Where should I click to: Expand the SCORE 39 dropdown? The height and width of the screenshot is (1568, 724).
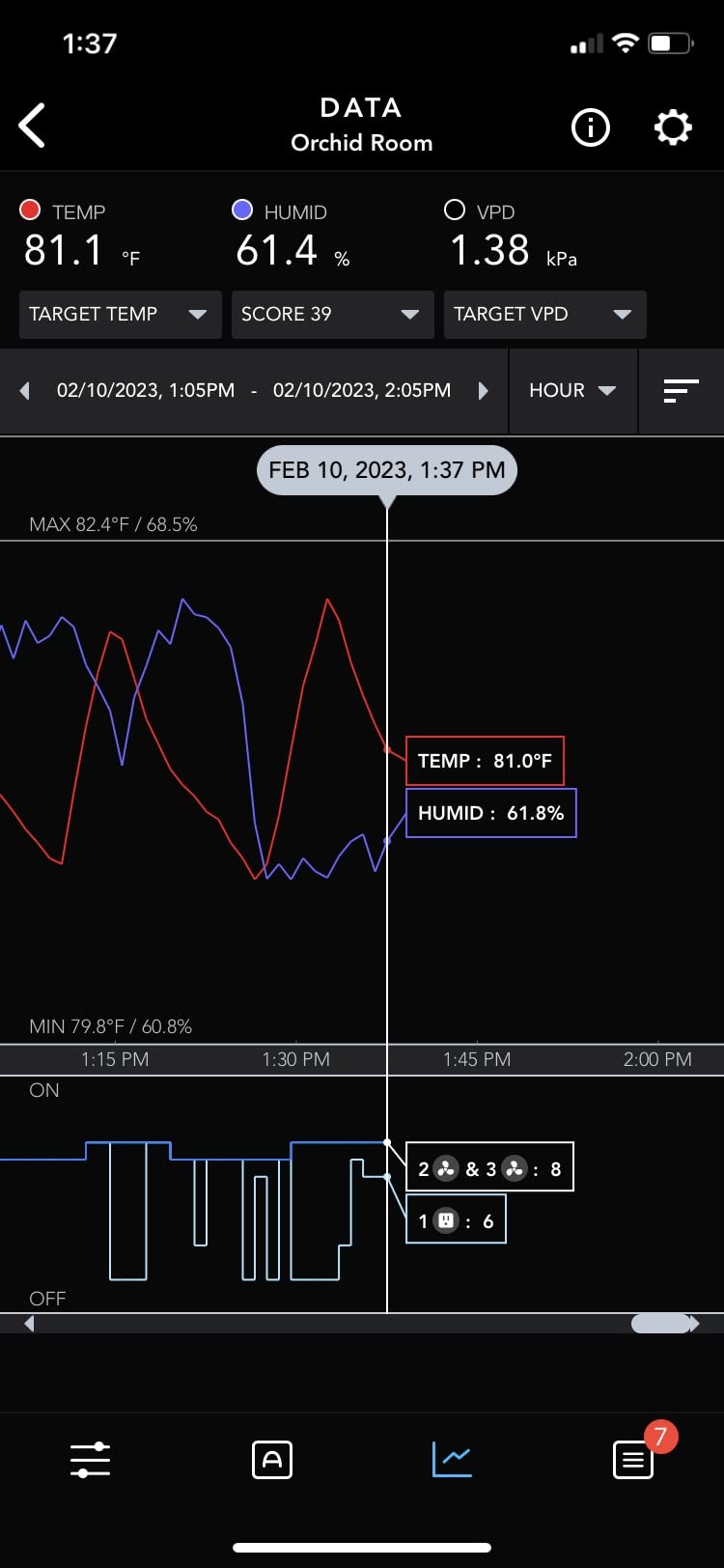332,315
